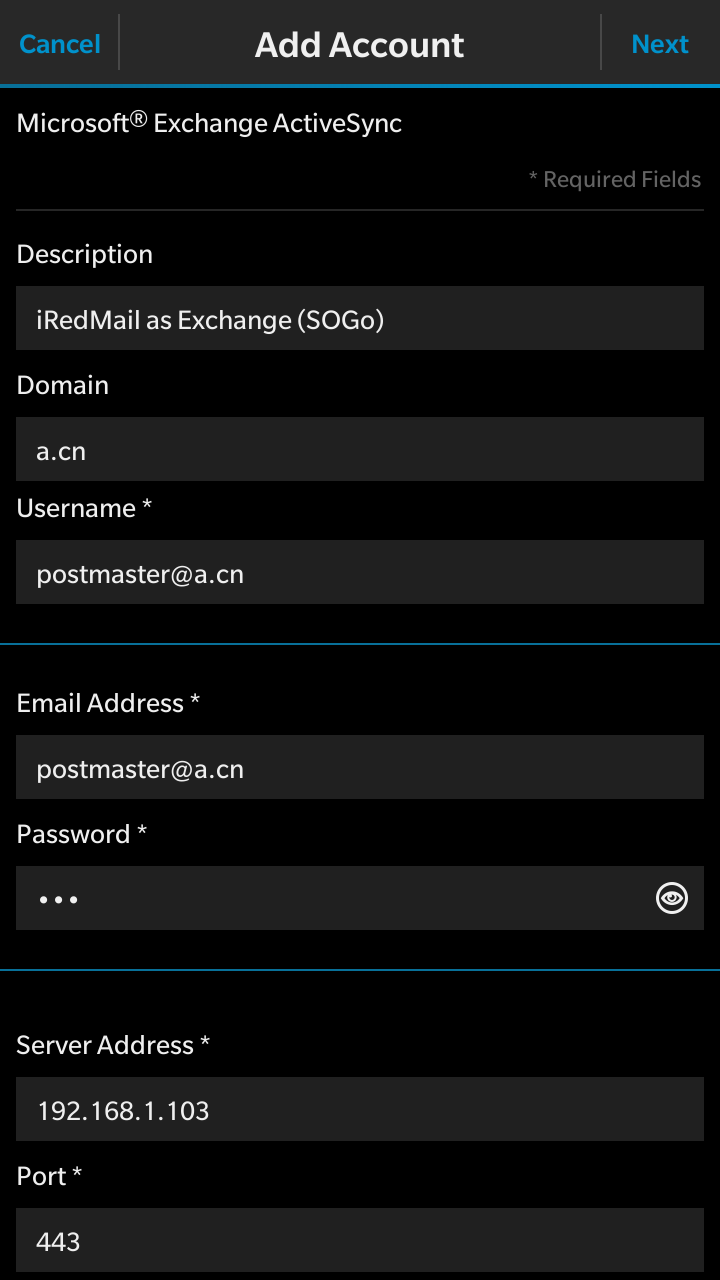Cancel adding the account
The image size is (720, 1280).
point(60,44)
